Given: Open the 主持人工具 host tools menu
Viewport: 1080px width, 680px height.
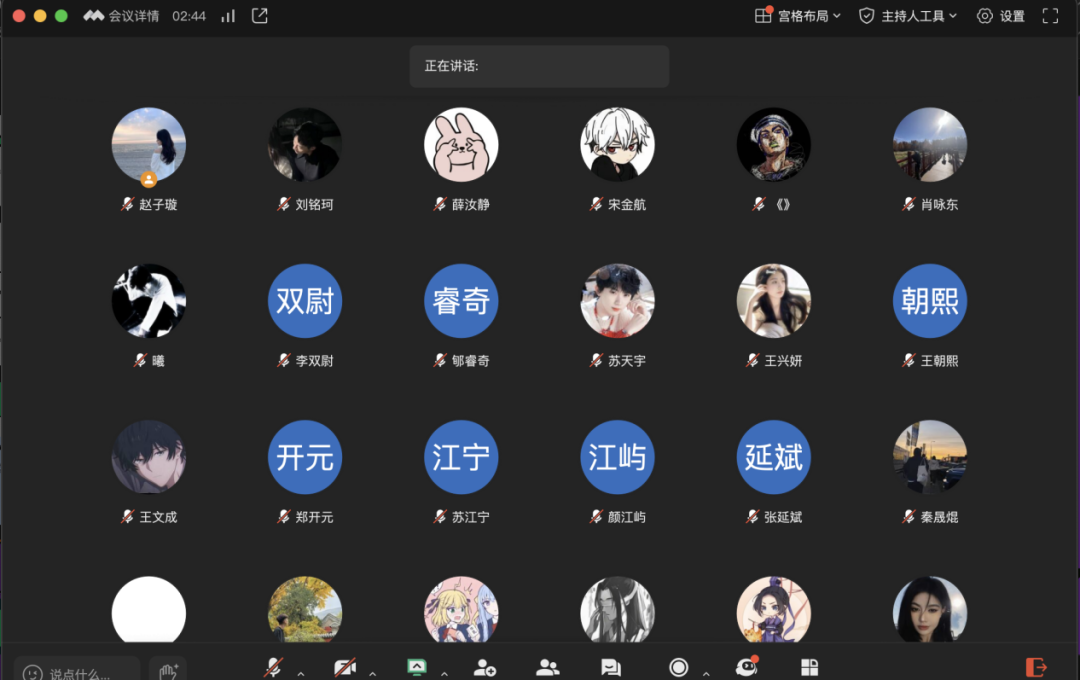Looking at the screenshot, I should pos(908,16).
